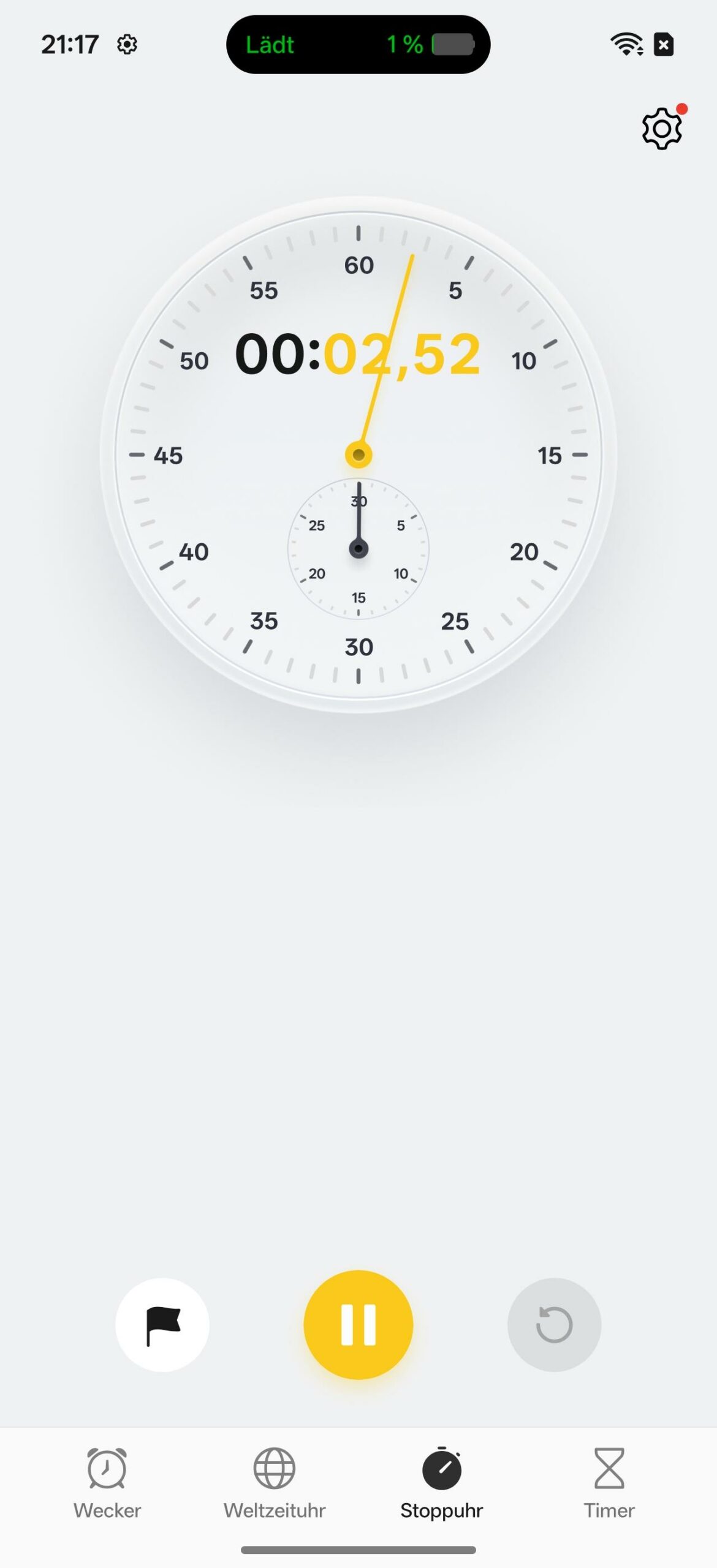Pause the running stopwatch
The image size is (717, 1568).
(x=358, y=1324)
